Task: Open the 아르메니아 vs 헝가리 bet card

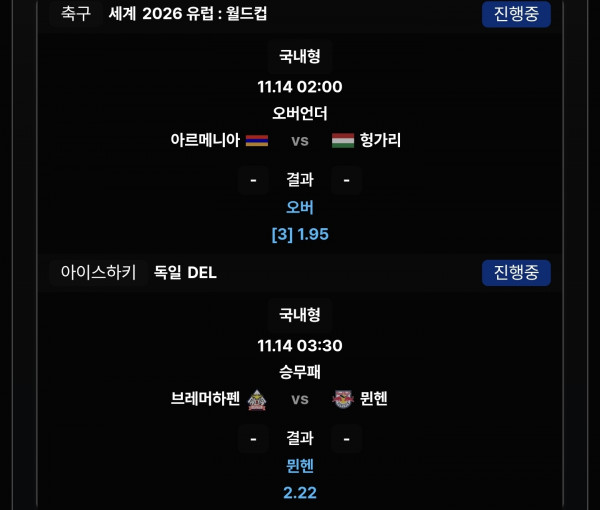Action: 300,140
